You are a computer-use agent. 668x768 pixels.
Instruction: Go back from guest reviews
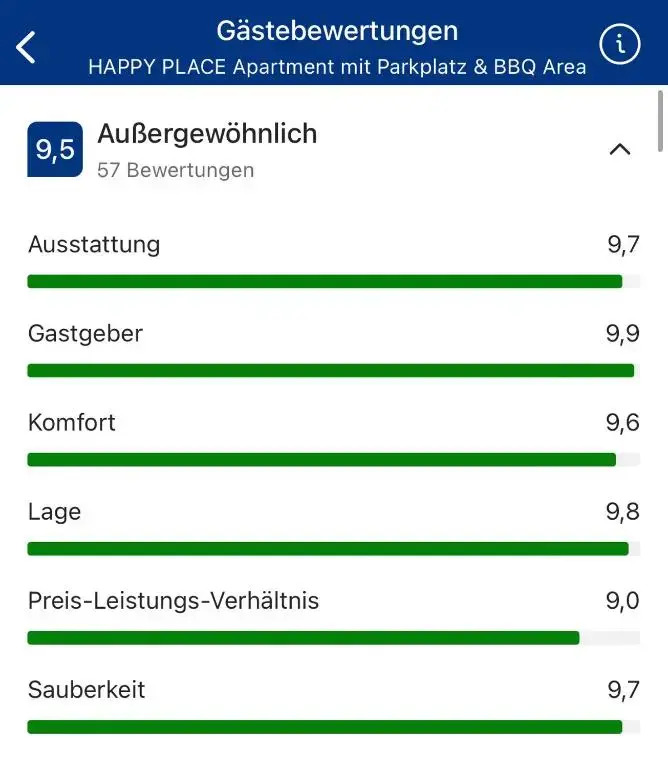[x=27, y=46]
